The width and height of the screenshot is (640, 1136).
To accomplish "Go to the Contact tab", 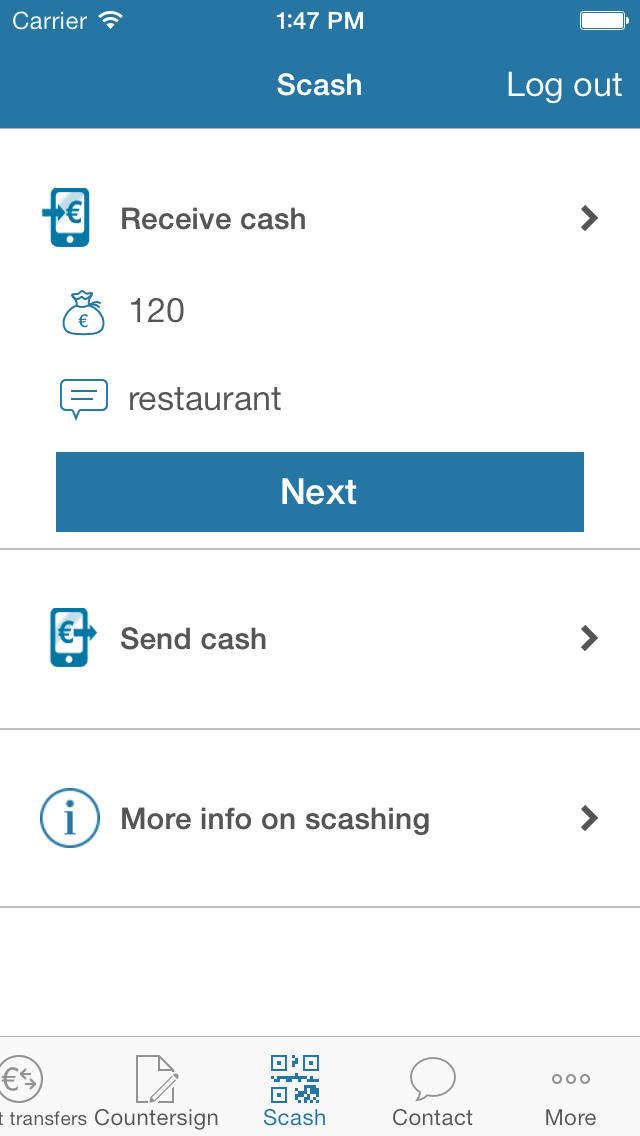I will [x=433, y=1090].
